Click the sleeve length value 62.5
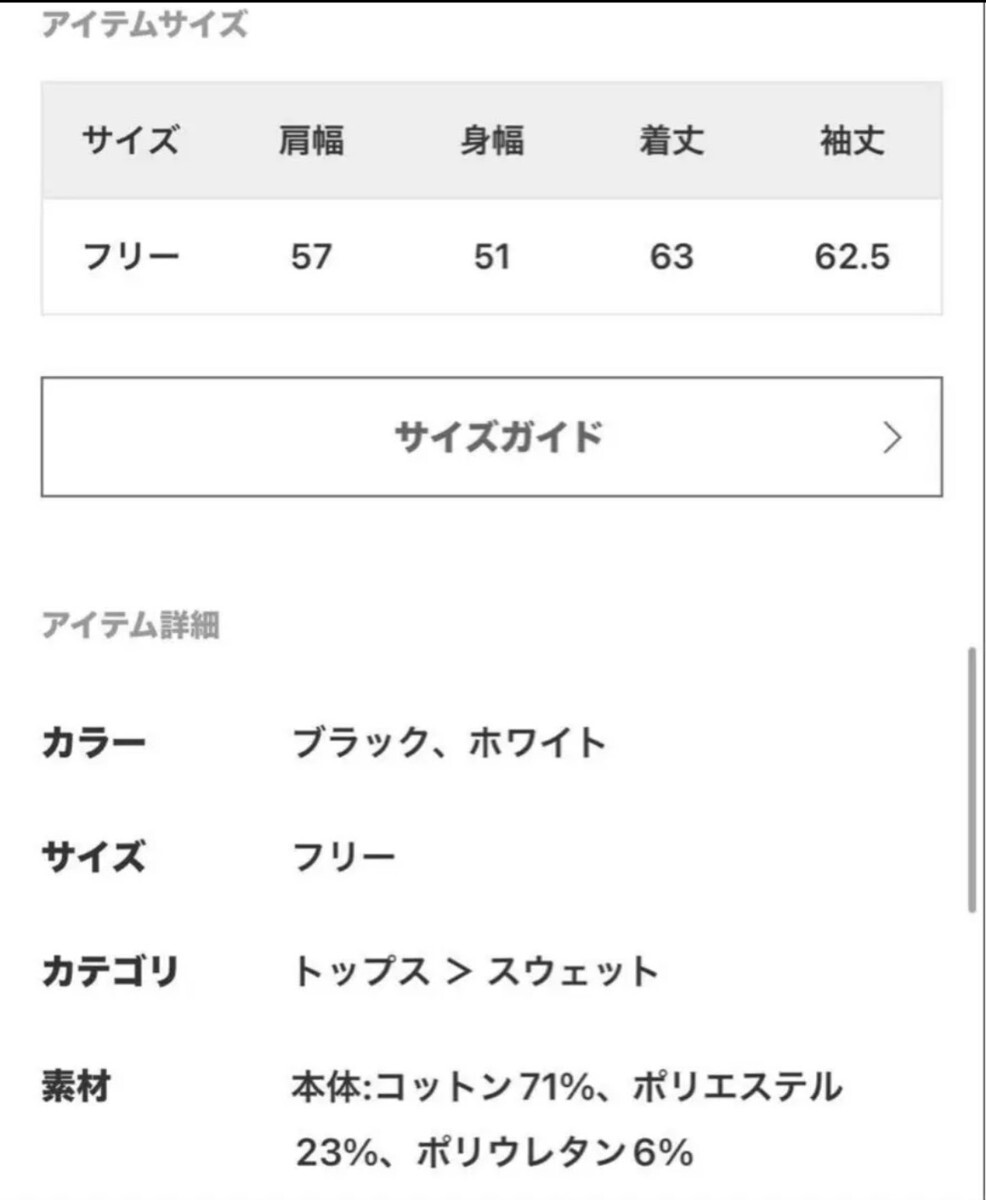 (849, 257)
